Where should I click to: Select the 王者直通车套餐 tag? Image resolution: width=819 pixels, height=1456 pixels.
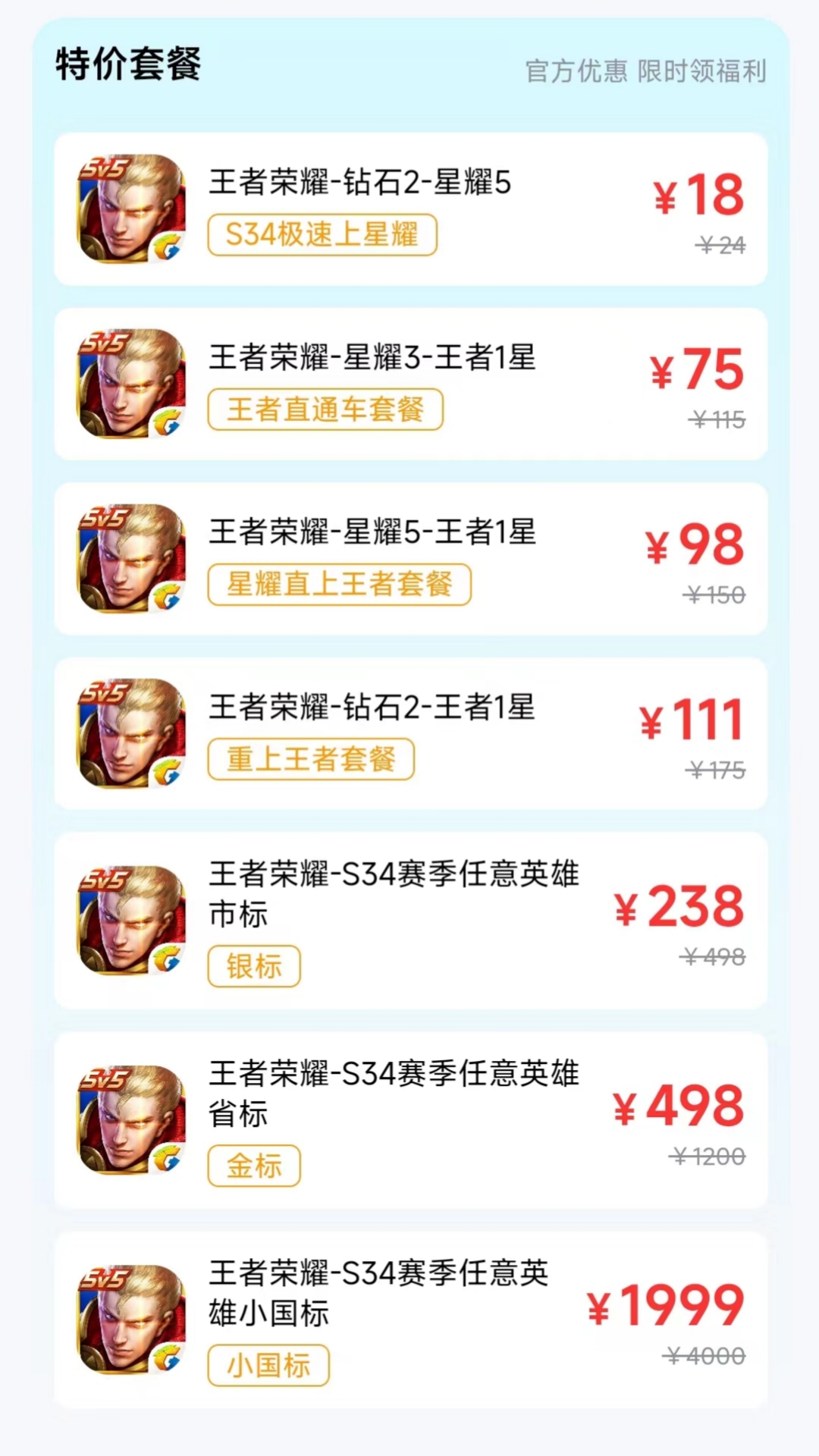point(326,409)
